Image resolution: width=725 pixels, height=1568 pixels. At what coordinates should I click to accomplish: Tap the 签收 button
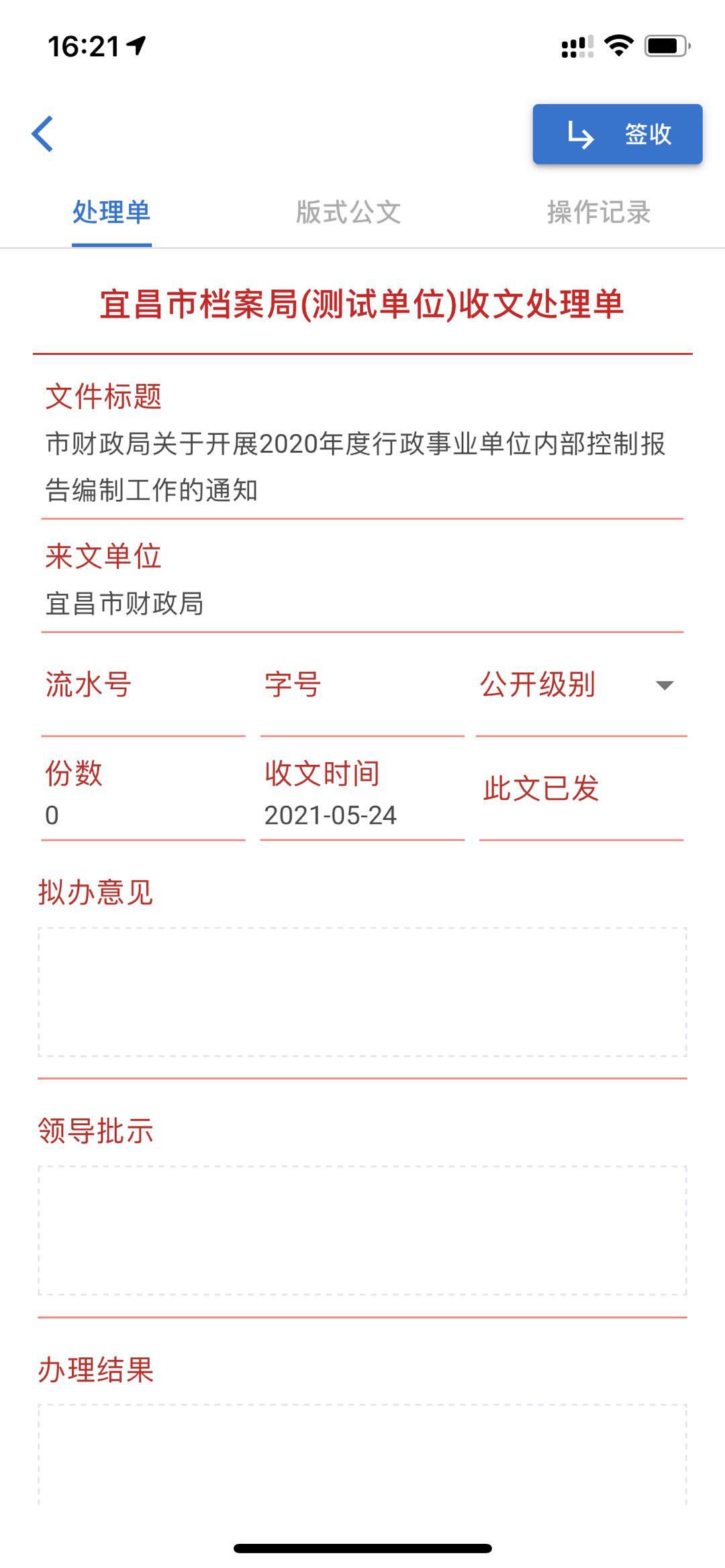click(617, 134)
